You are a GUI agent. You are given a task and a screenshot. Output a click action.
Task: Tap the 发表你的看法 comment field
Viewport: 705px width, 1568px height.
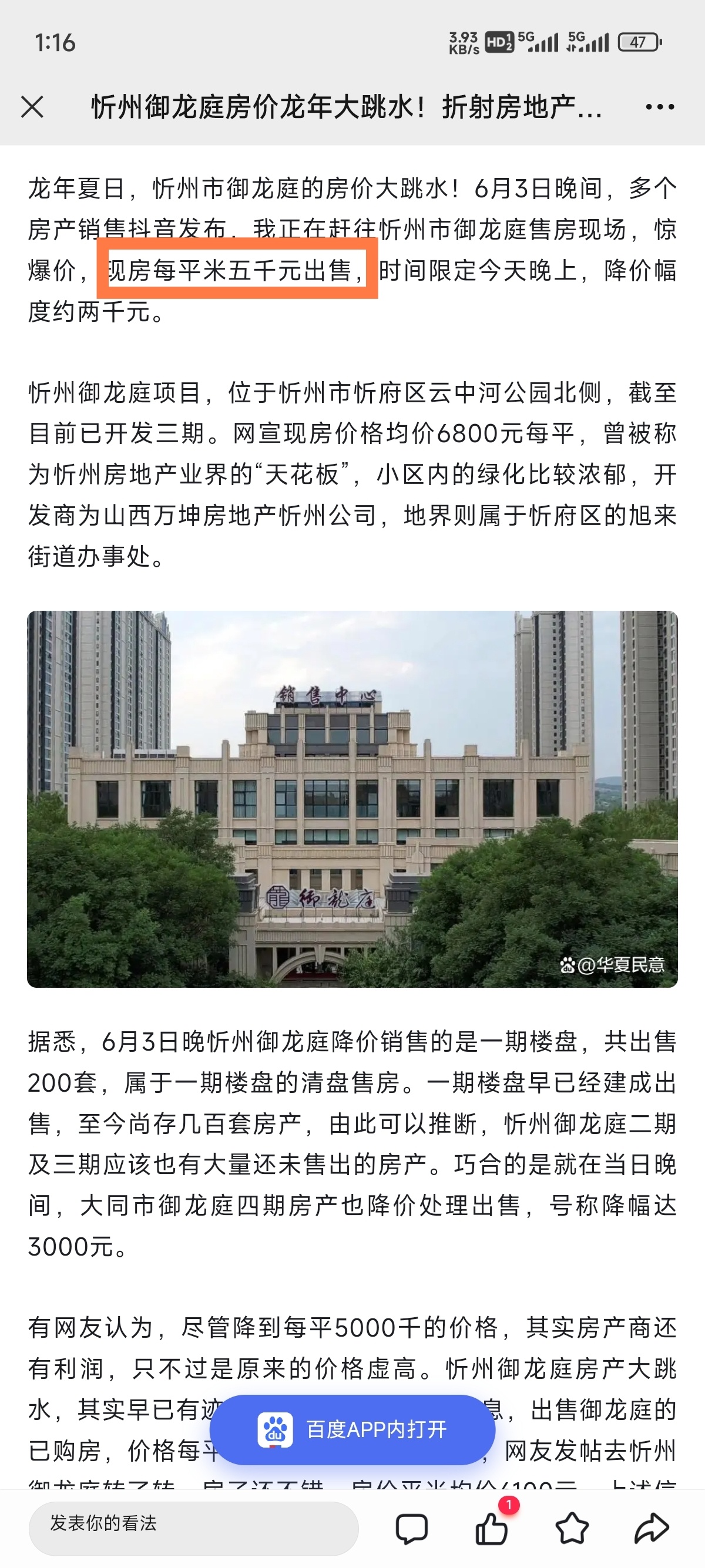(194, 1528)
